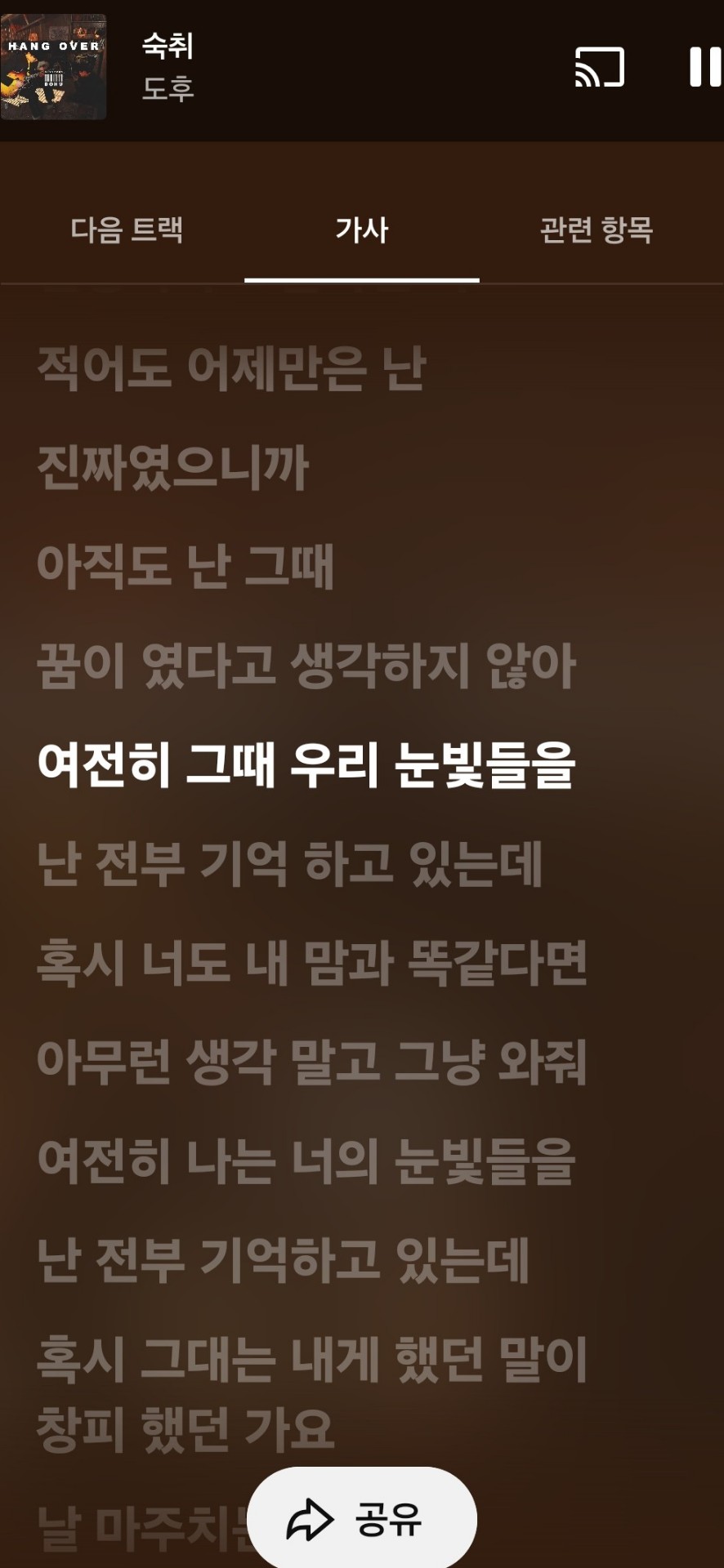Tap the 공유 share button
The image size is (724, 1568).
coord(362,1519)
